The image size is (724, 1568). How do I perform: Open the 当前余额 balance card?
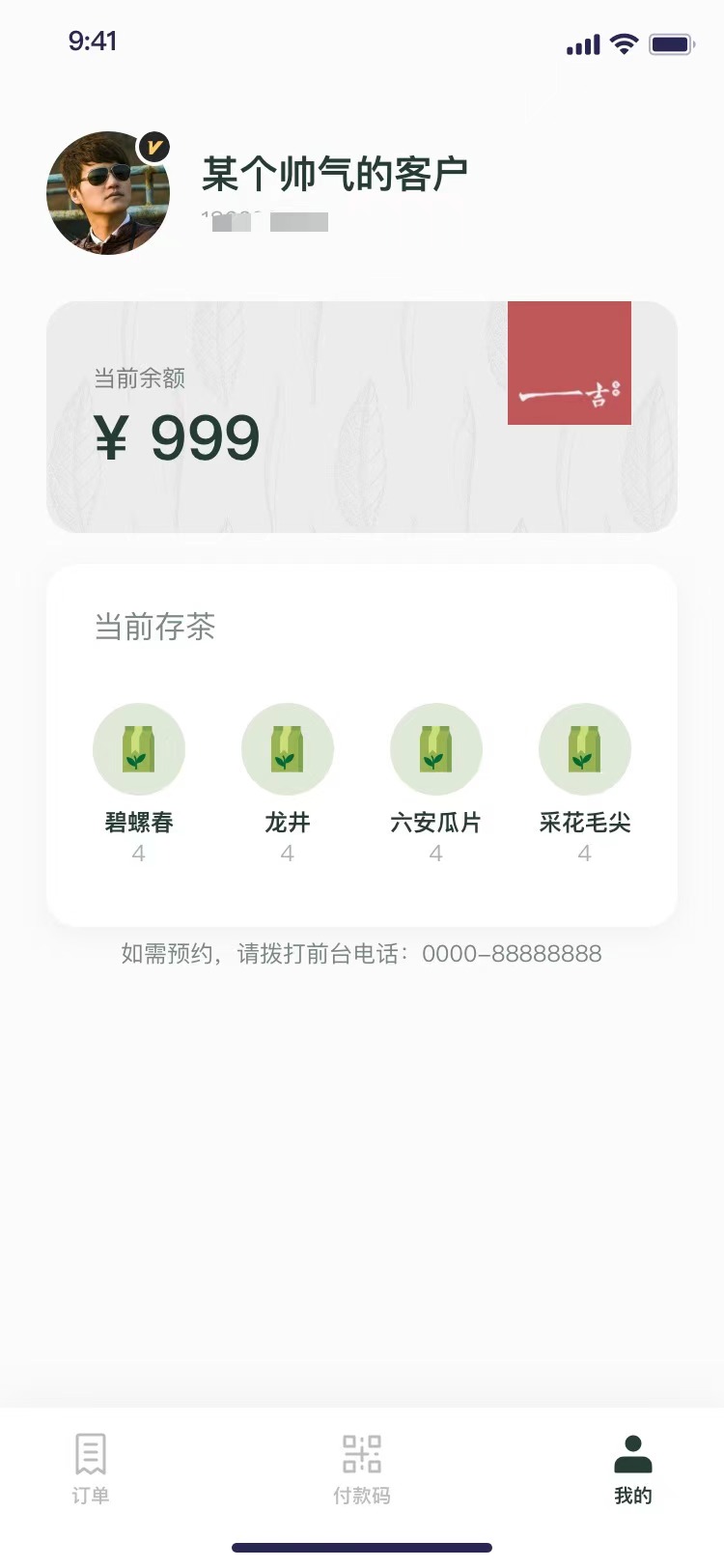click(362, 417)
